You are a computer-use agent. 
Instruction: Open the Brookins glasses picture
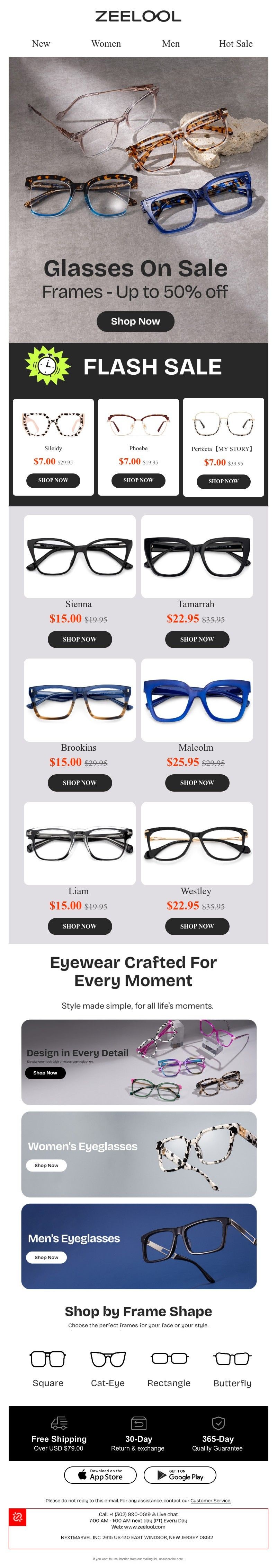(80, 699)
